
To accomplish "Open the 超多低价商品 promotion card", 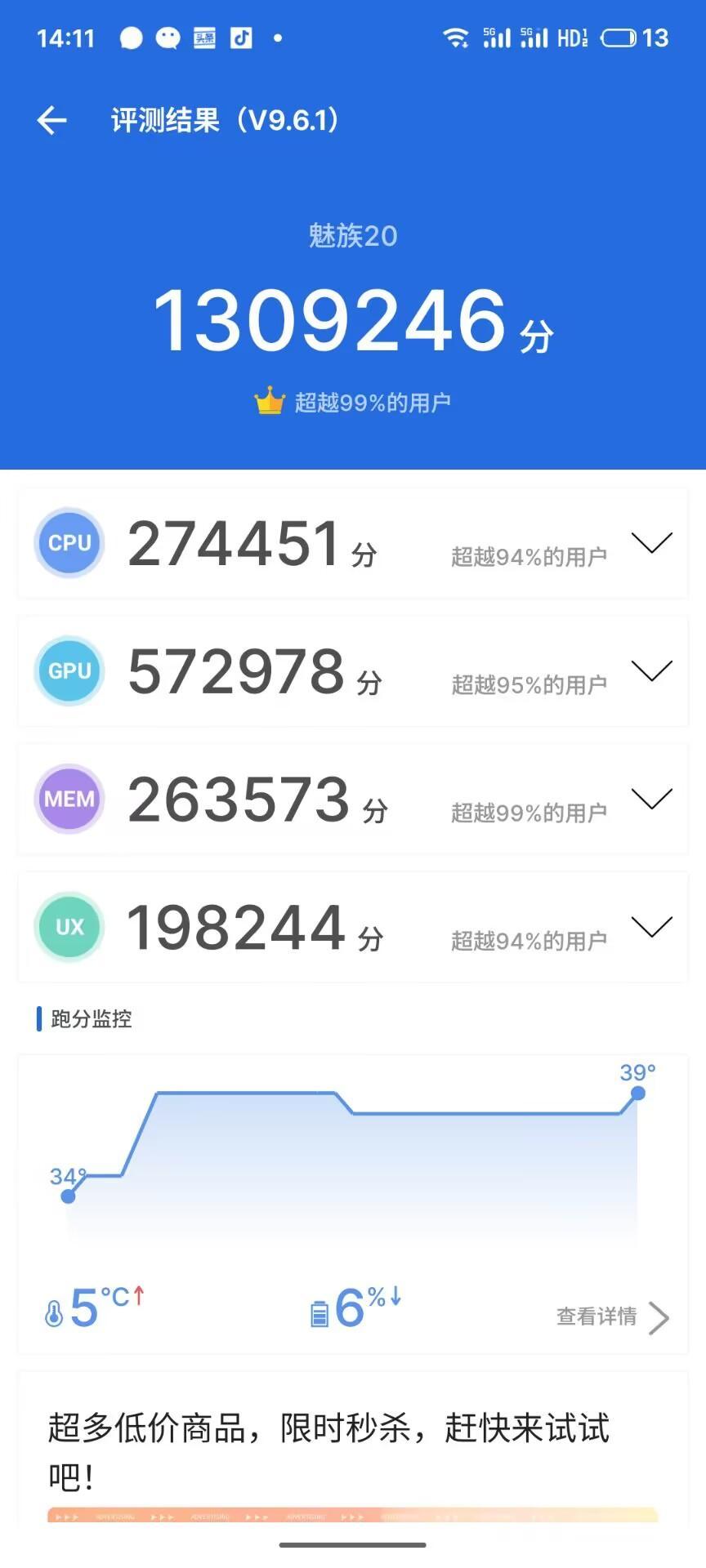I will pyautogui.click(x=353, y=1450).
